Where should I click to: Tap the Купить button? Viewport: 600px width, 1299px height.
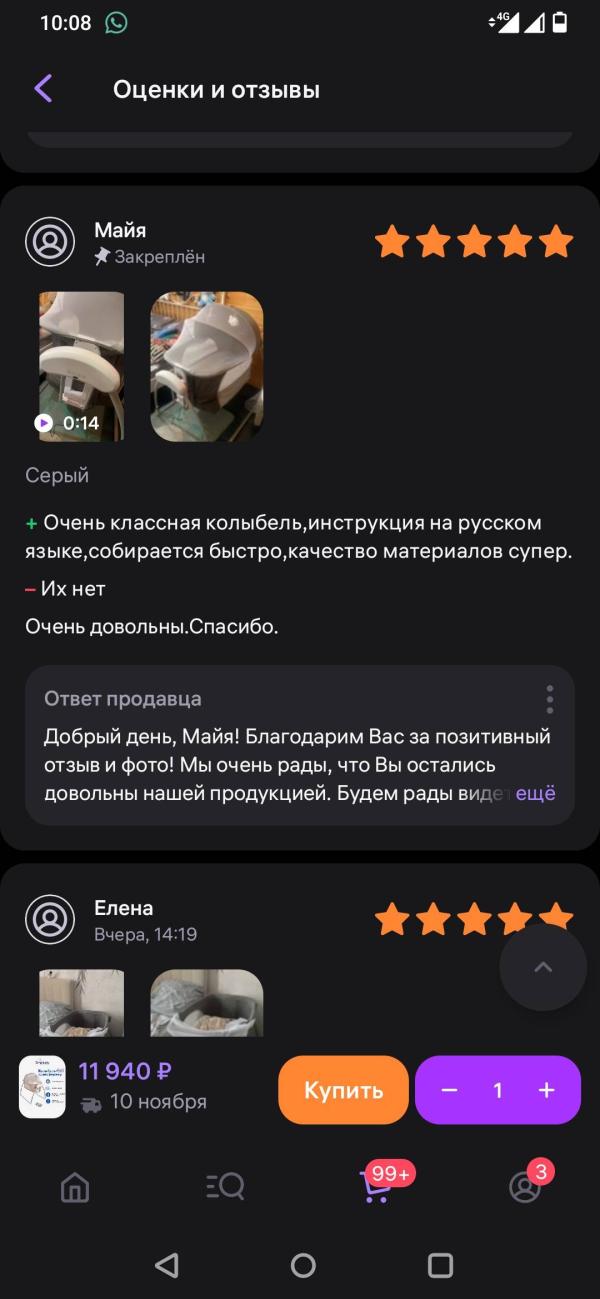pos(343,1090)
